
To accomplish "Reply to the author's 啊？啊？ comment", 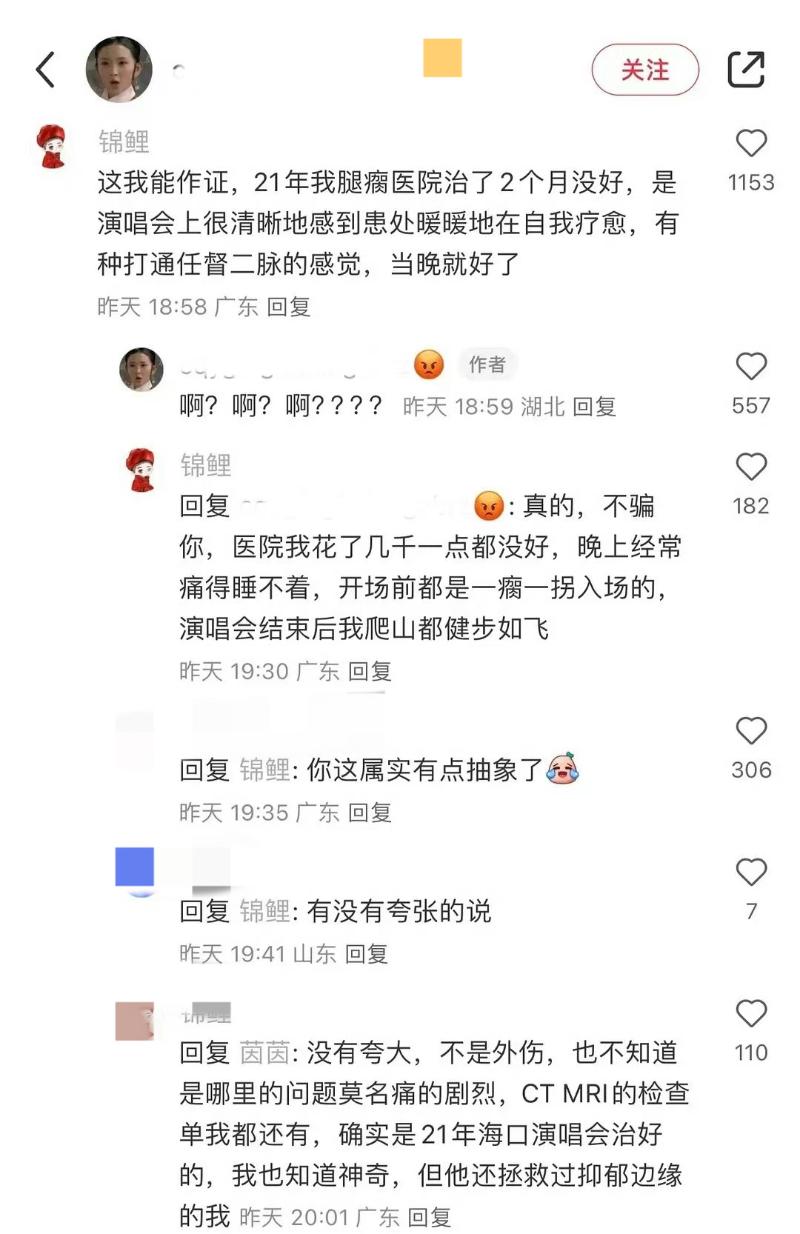I will coord(595,406).
